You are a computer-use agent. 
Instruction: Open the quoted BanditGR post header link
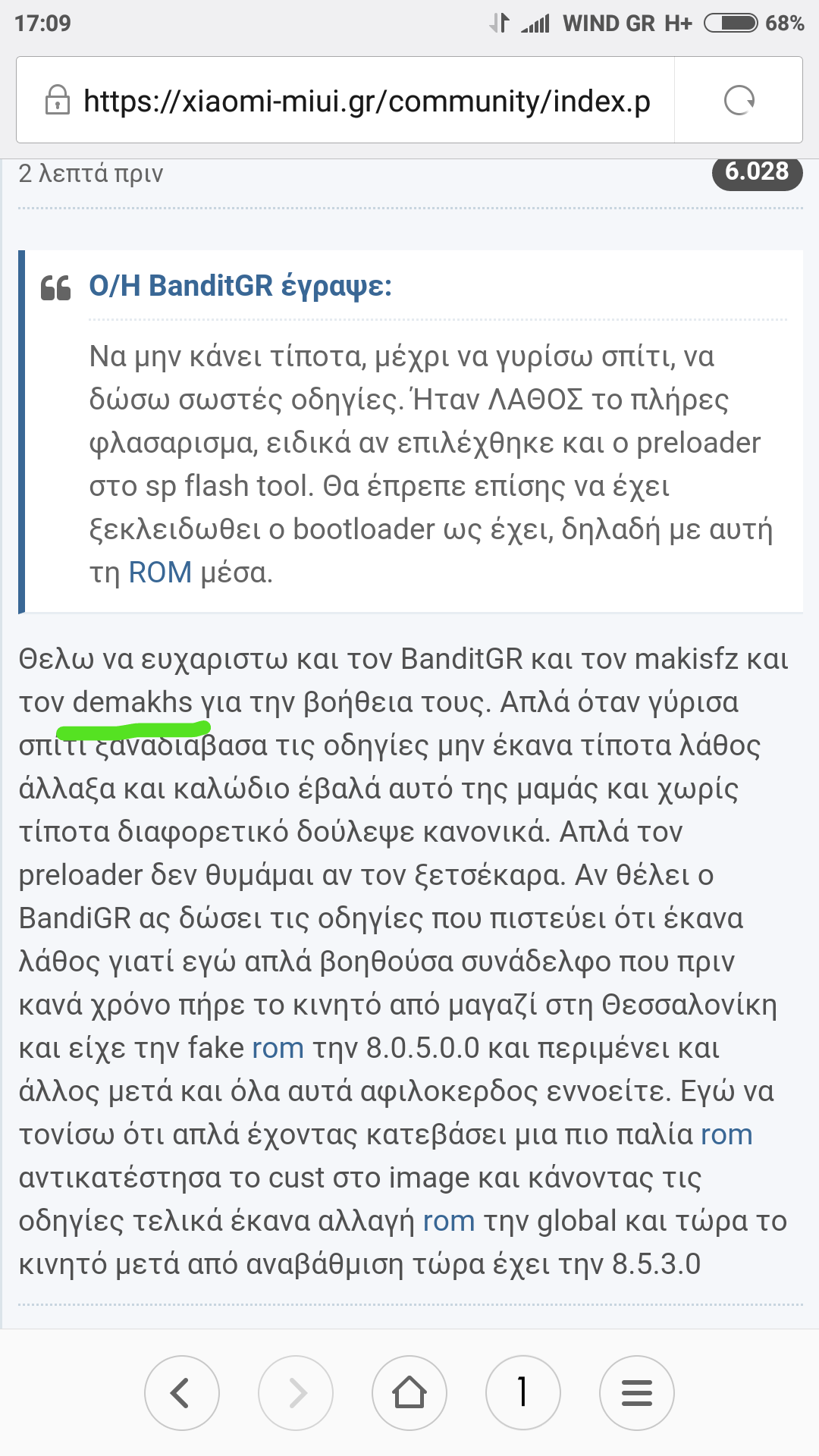coord(240,286)
